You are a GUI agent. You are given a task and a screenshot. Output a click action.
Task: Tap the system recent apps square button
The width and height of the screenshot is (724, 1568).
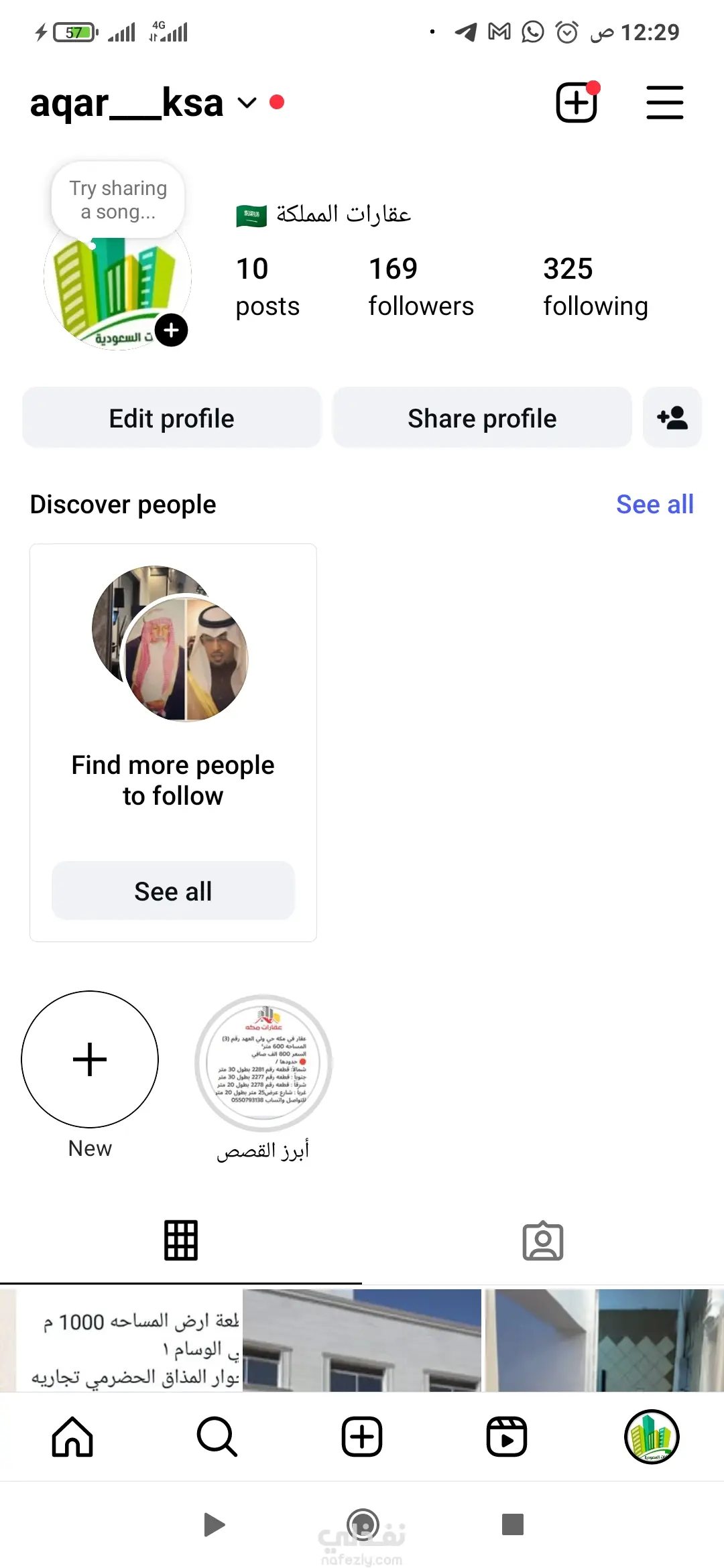[512, 1524]
